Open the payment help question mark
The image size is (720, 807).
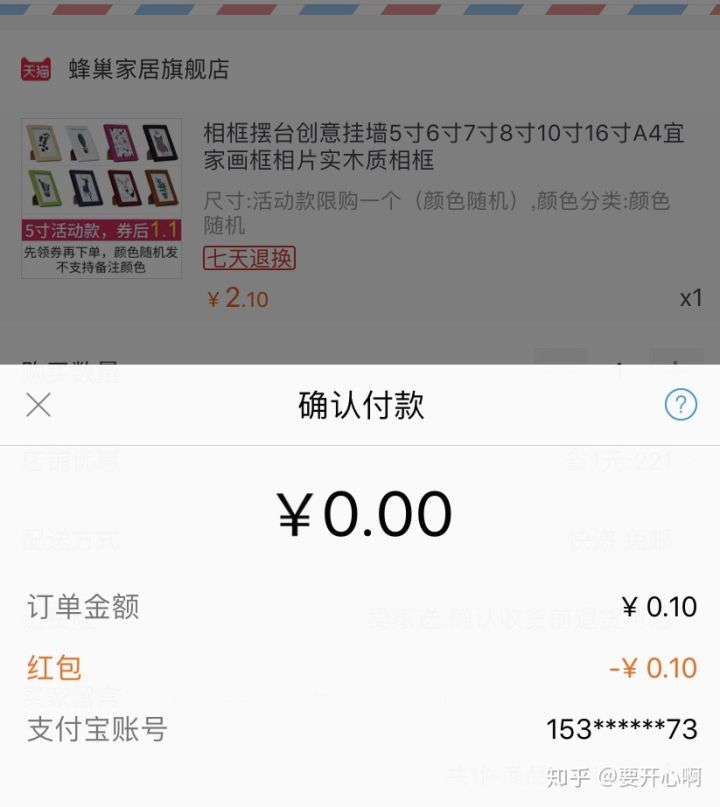tap(681, 405)
